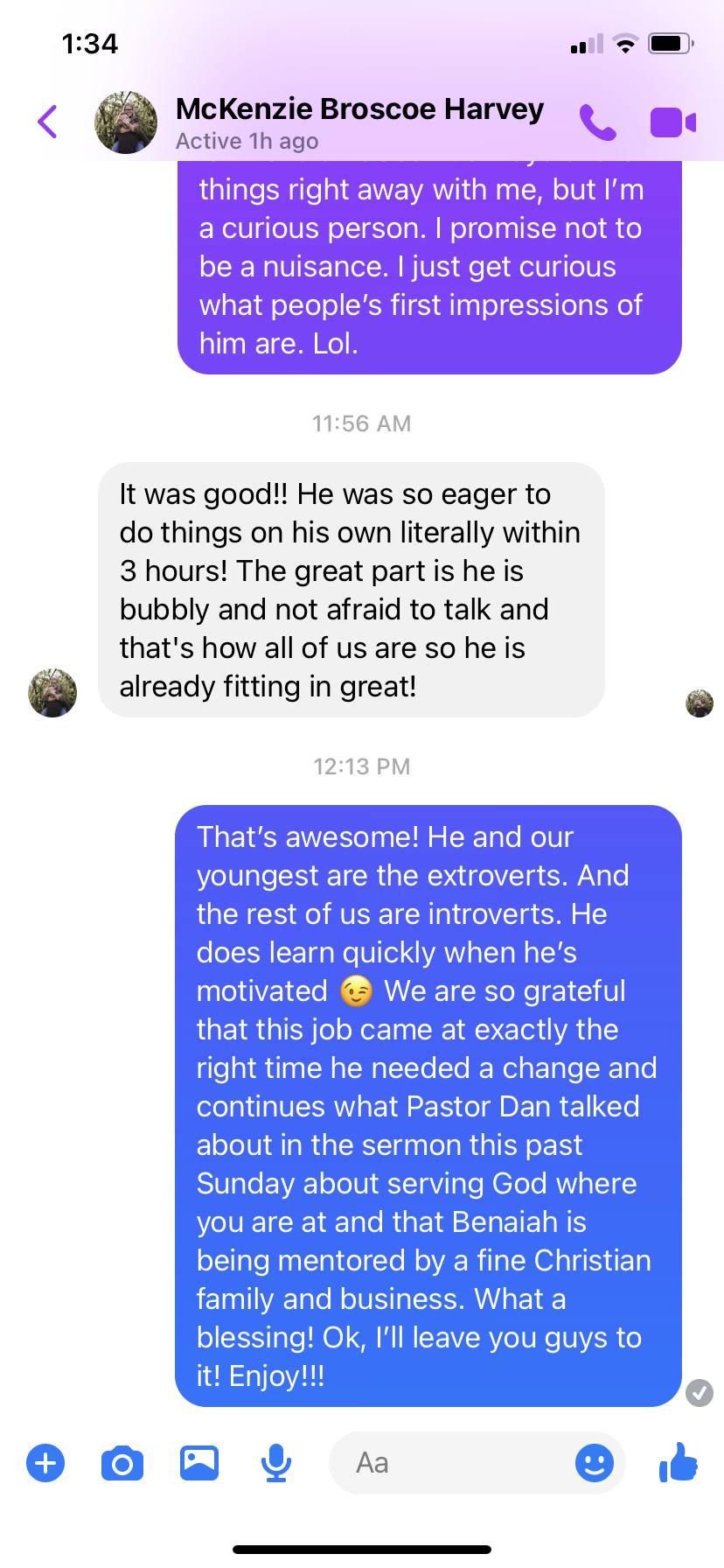Start a voice call with McKenzie
The height and width of the screenshot is (1568, 724).
598,122
